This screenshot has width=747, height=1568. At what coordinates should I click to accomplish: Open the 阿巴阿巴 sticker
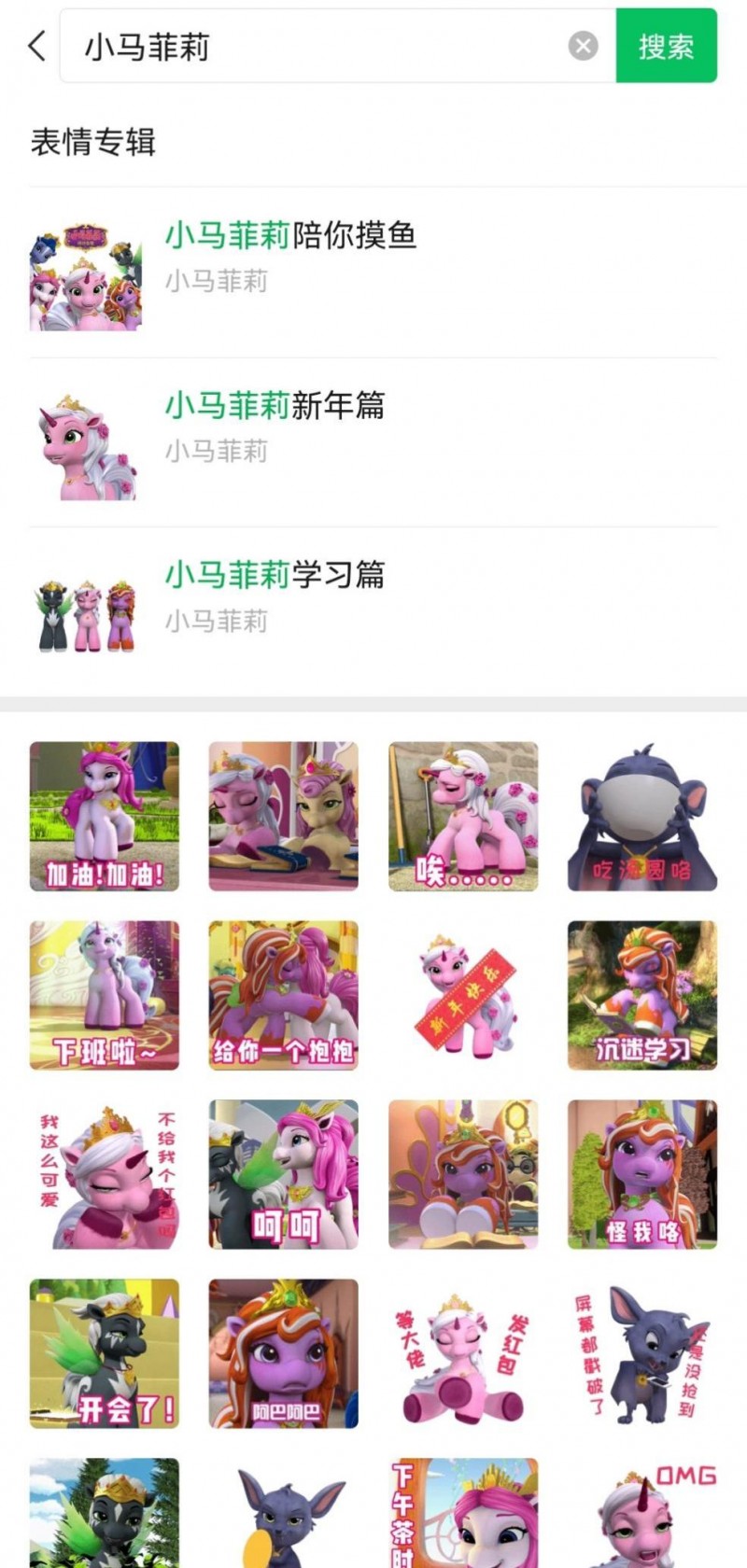pyautogui.click(x=284, y=1353)
